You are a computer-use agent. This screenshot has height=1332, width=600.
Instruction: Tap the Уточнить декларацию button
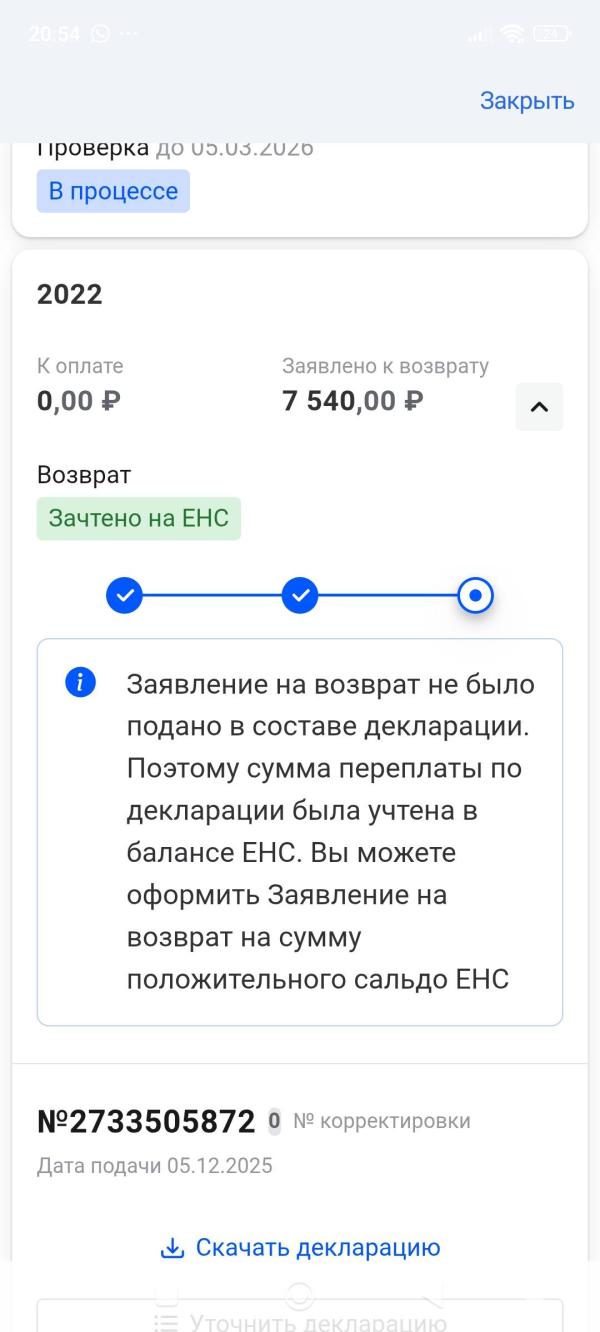300,1316
